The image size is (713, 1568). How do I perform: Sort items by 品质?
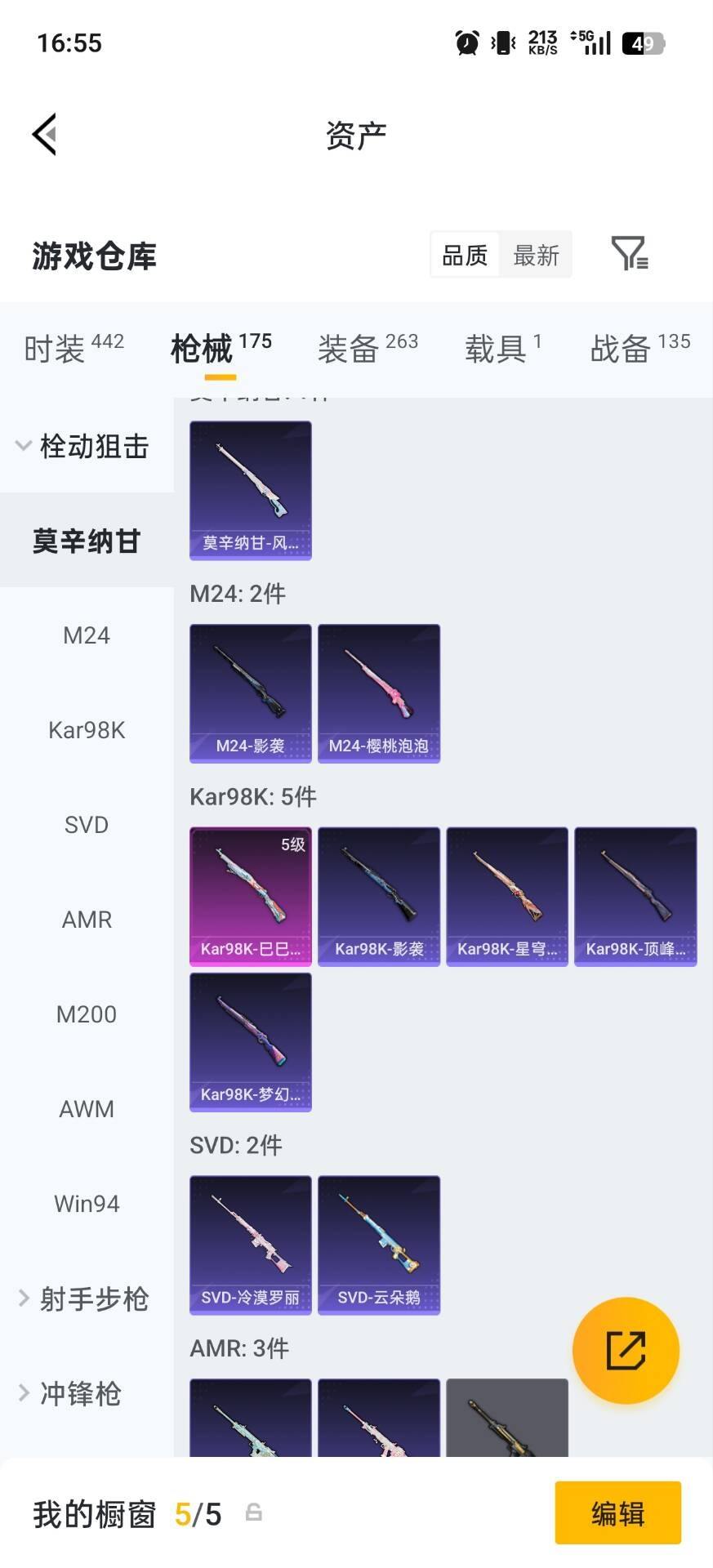[465, 256]
